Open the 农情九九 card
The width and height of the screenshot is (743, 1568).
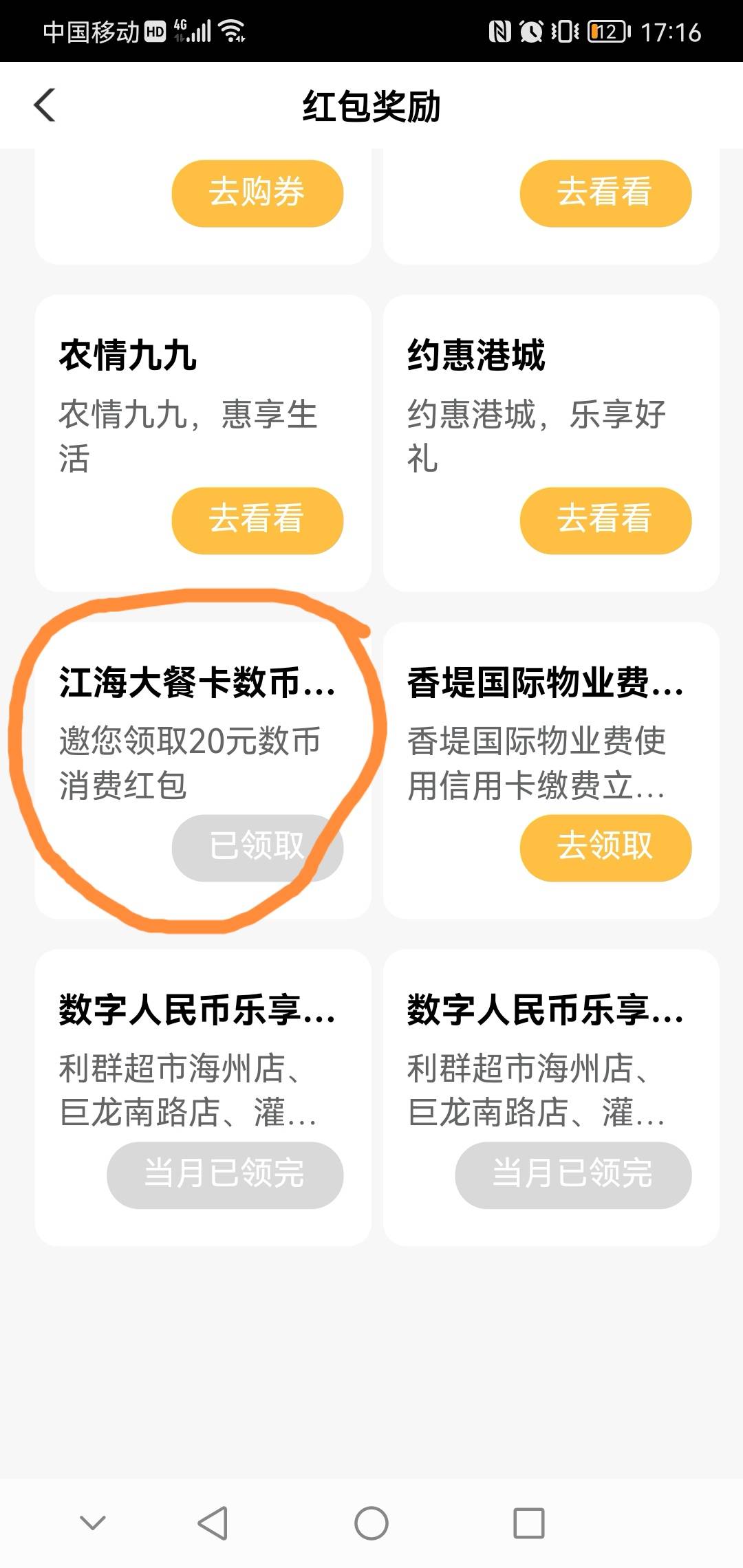point(203,444)
